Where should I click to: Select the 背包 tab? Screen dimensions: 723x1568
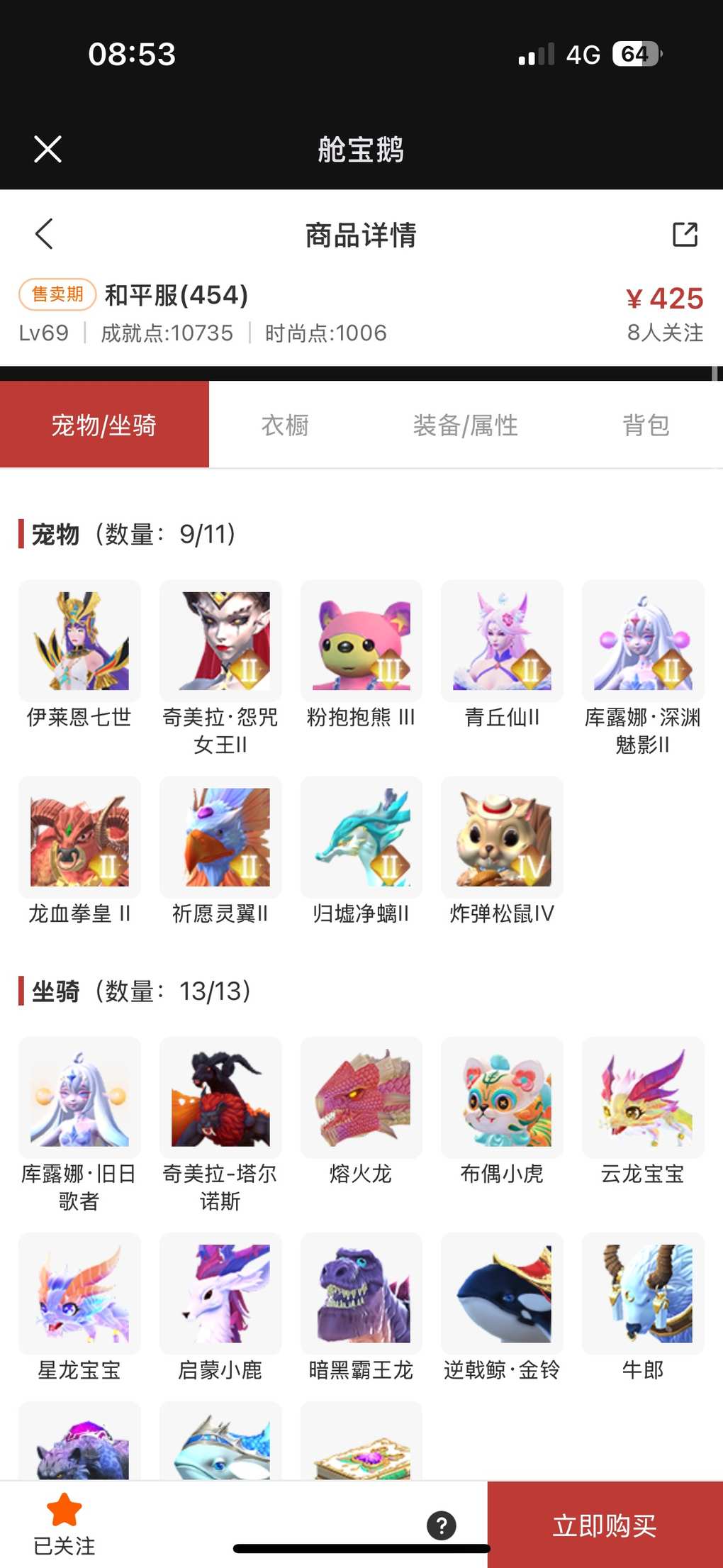[x=646, y=426]
